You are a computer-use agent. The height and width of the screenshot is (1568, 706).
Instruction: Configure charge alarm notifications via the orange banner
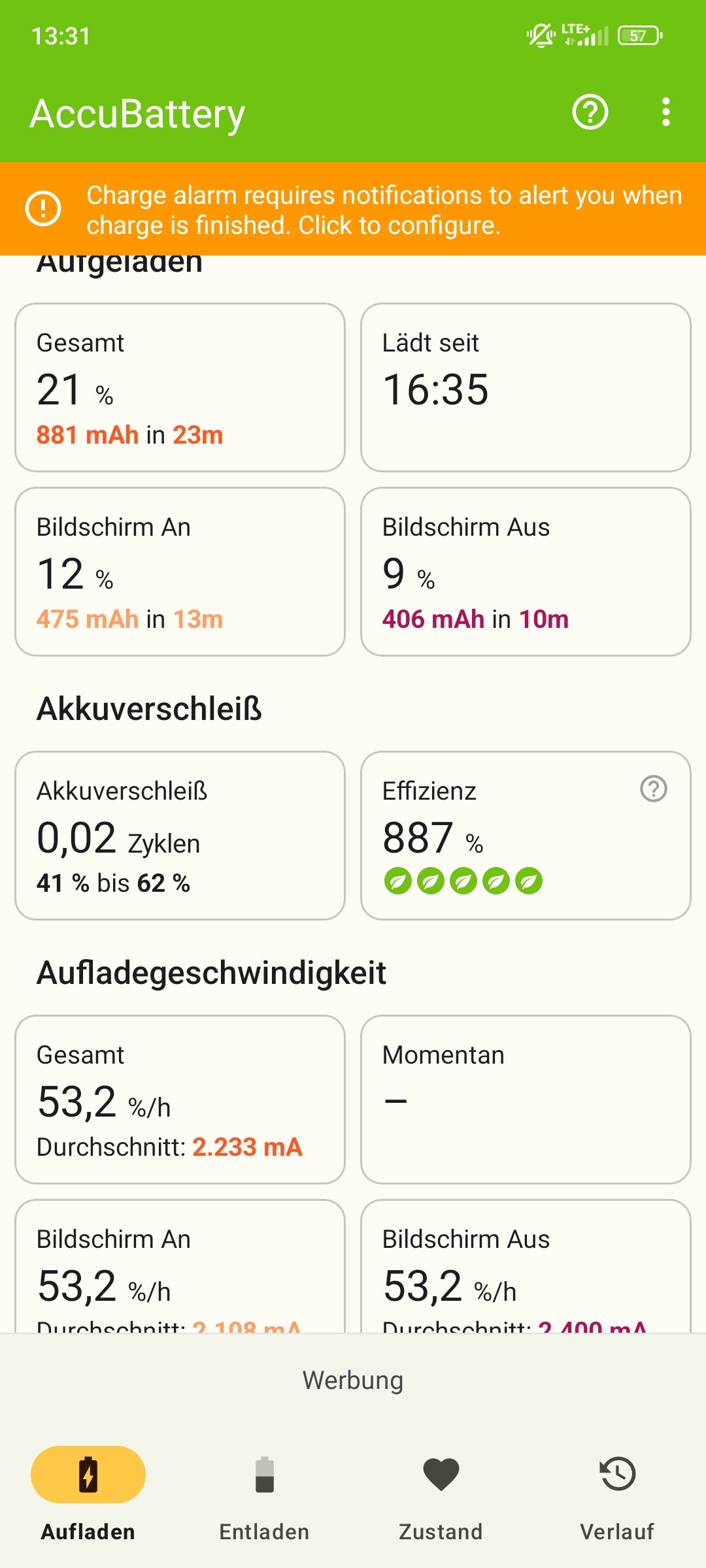[x=353, y=210]
